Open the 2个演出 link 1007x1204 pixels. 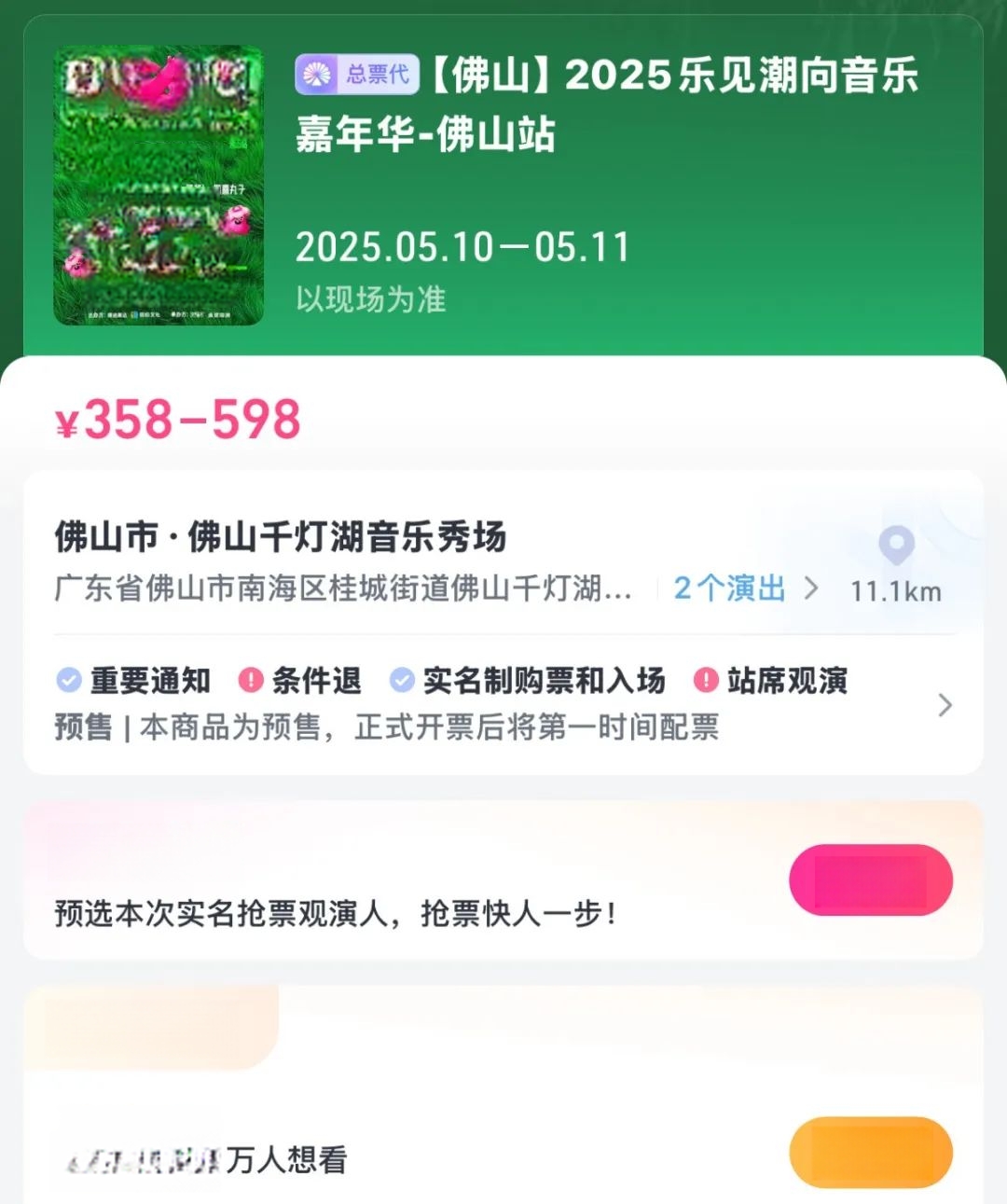click(x=745, y=588)
